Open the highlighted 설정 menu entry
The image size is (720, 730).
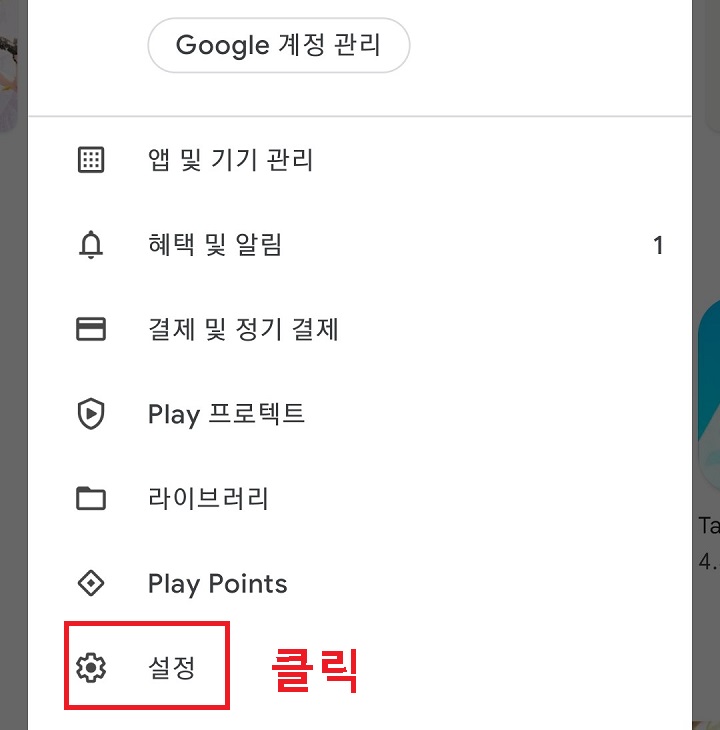pyautogui.click(x=145, y=665)
